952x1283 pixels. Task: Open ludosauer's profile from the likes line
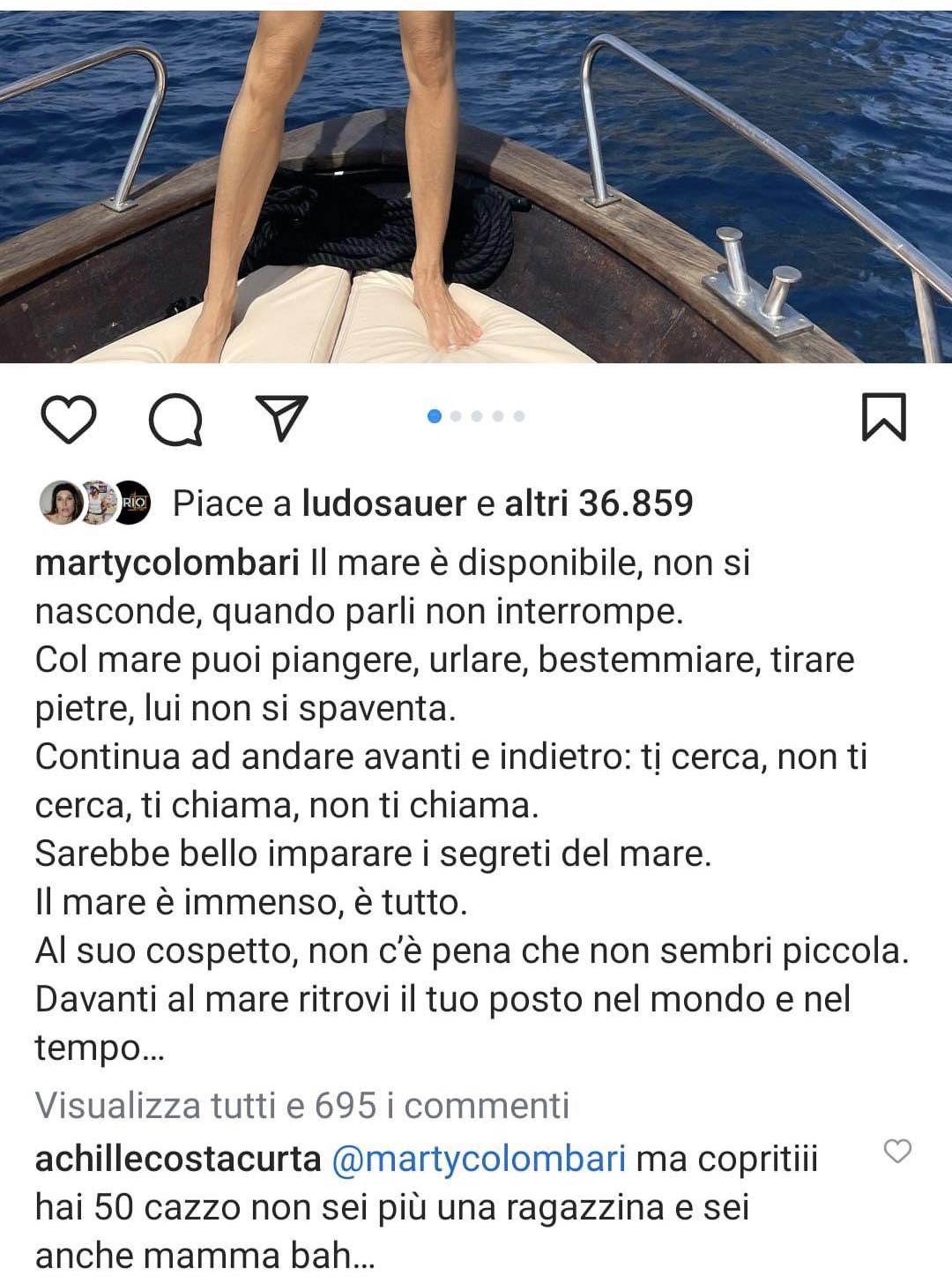tap(383, 504)
